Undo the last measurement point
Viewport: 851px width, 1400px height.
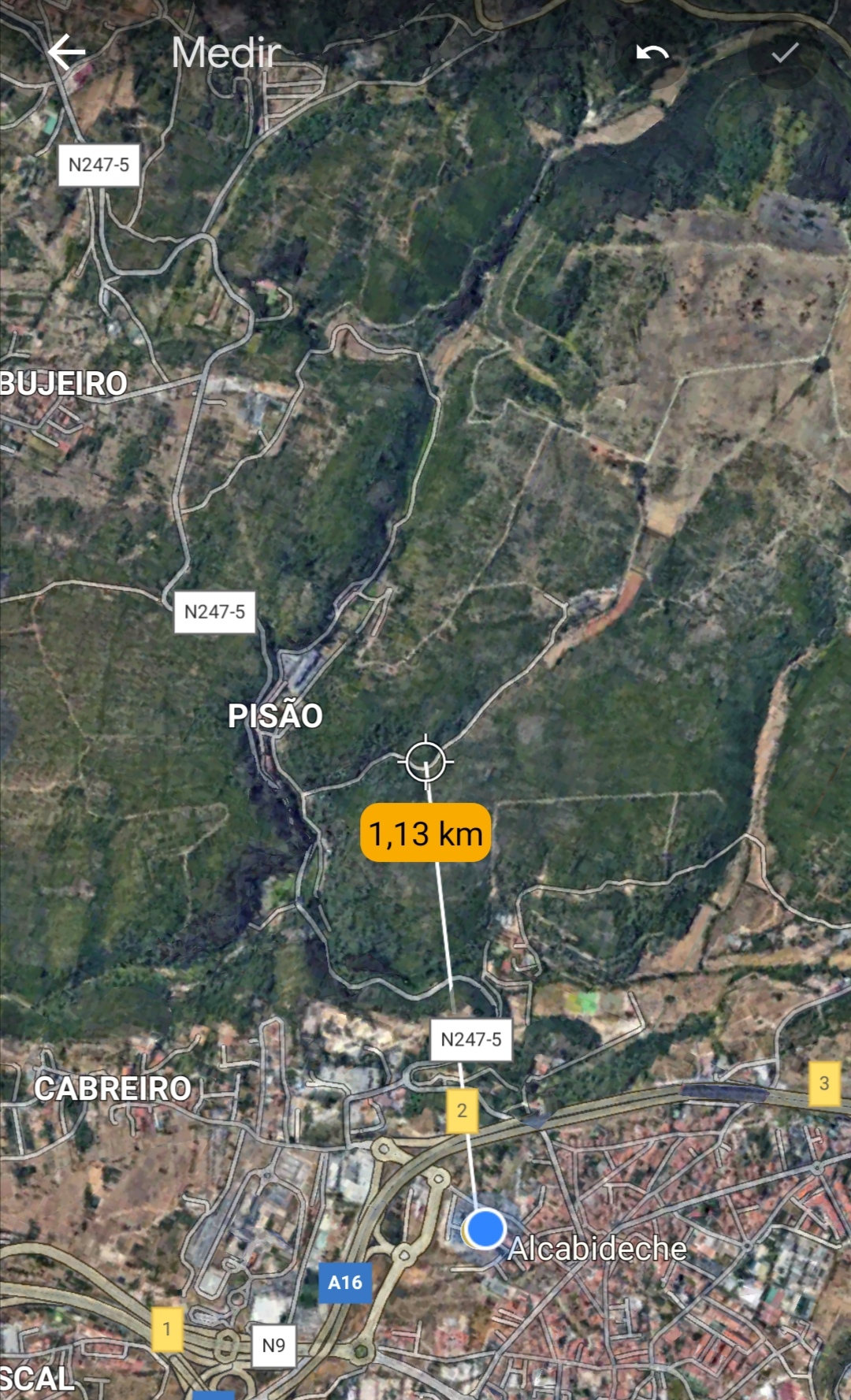(652, 53)
